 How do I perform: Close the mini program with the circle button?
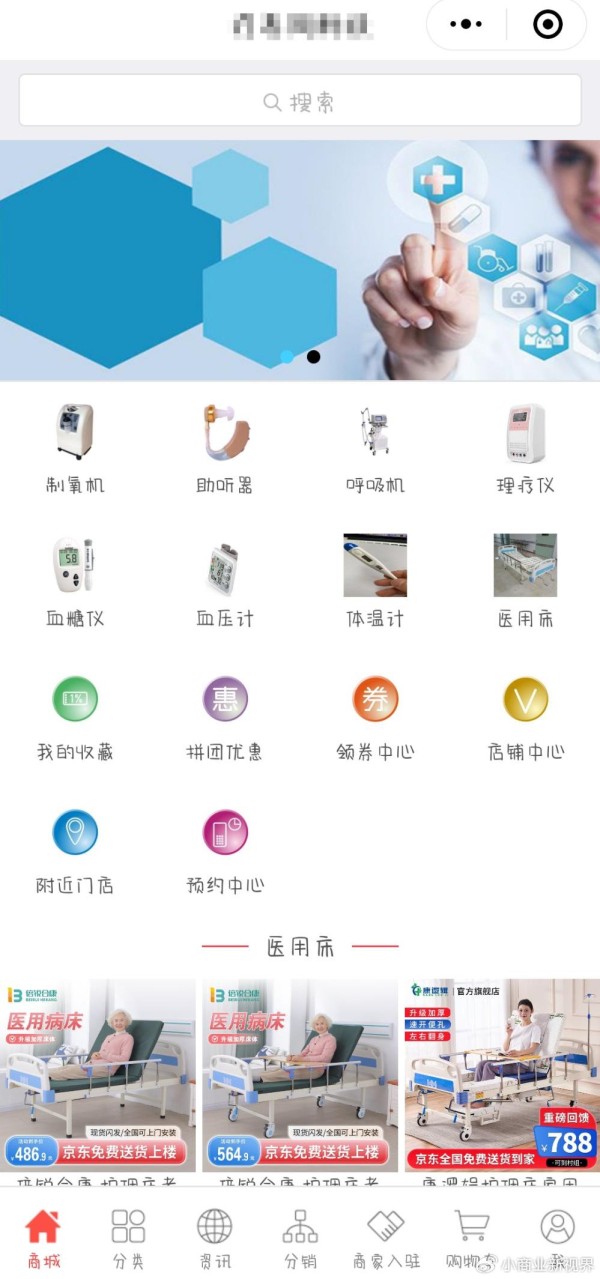547,25
